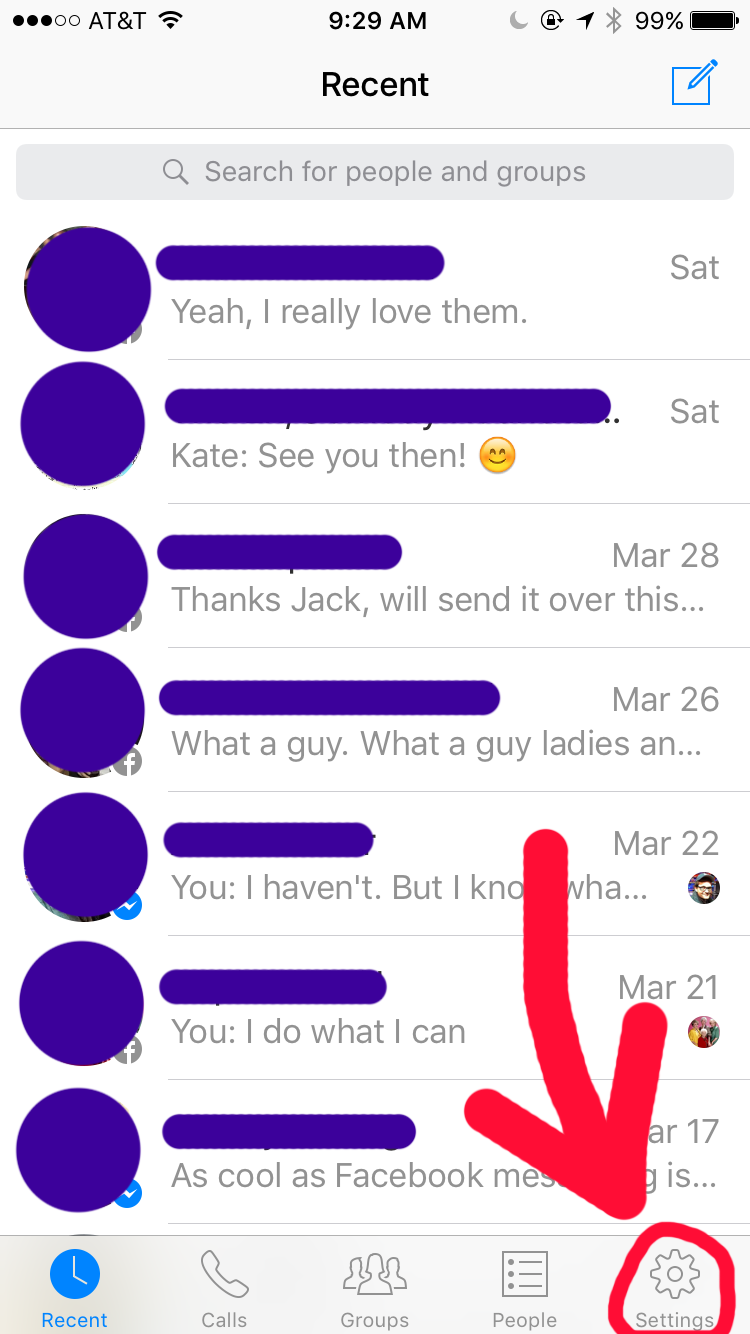Screen dimensions: 750x1334
Task: Select the People tab
Action: coord(524,1287)
